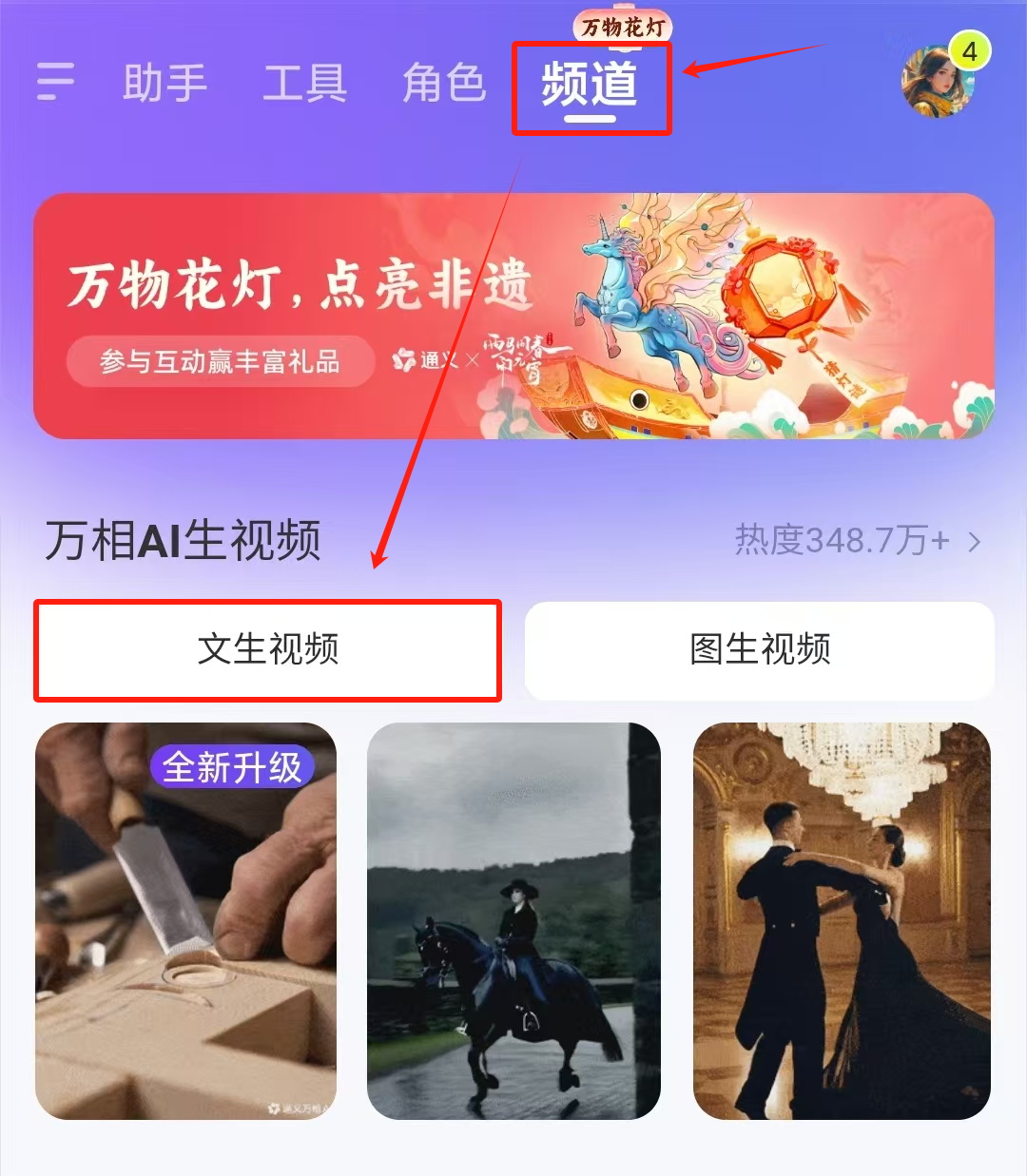Switch to the 助手 tab
The height and width of the screenshot is (1176, 1027).
(165, 84)
